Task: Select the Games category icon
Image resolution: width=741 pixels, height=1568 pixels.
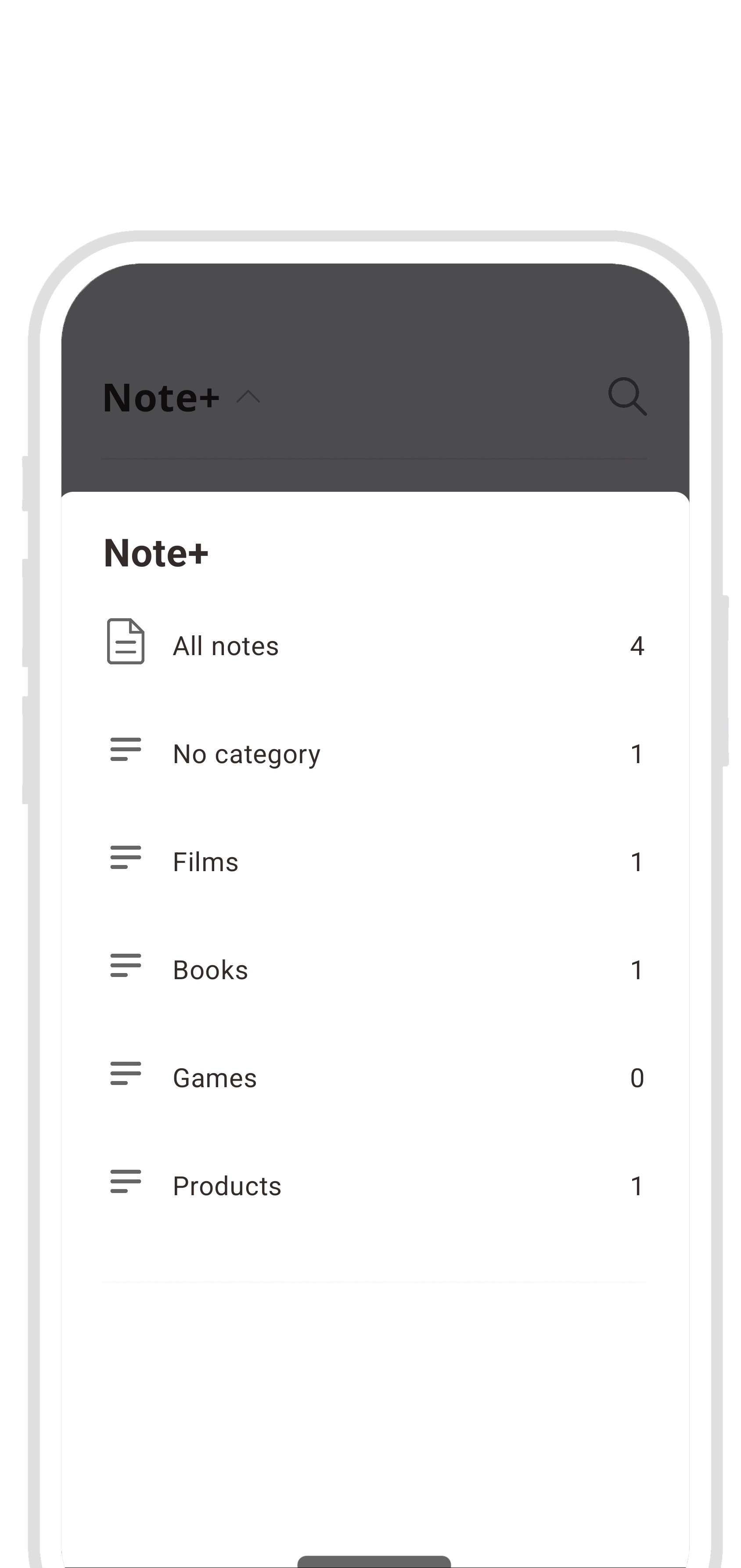Action: tap(125, 1076)
